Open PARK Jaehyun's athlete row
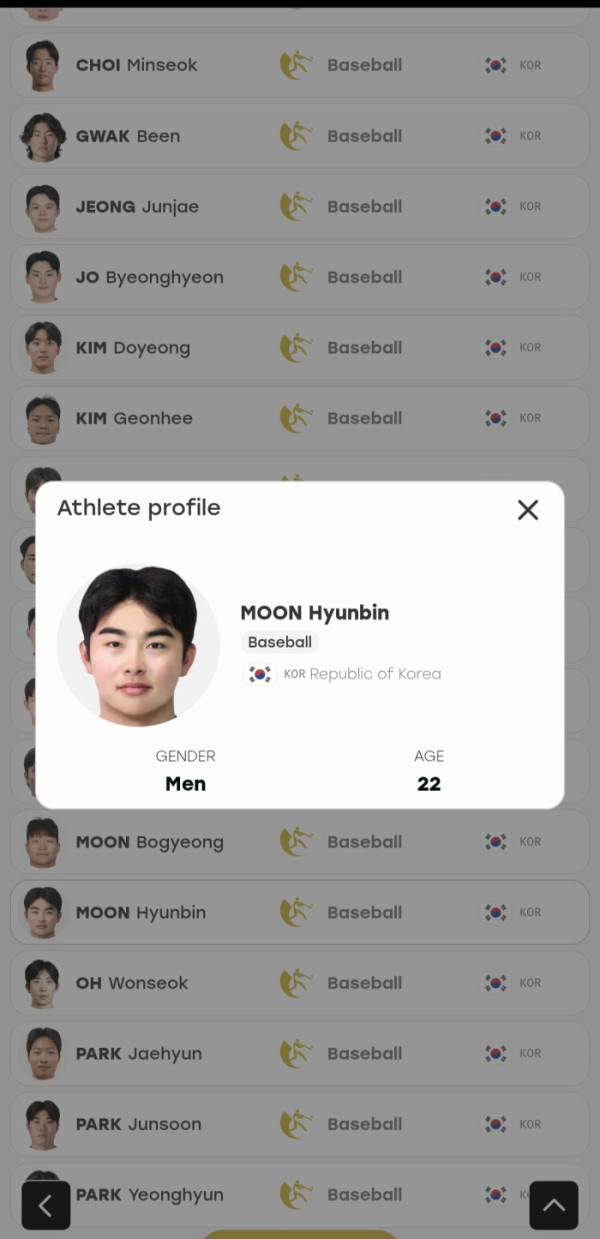The height and width of the screenshot is (1239, 600). 300,1053
